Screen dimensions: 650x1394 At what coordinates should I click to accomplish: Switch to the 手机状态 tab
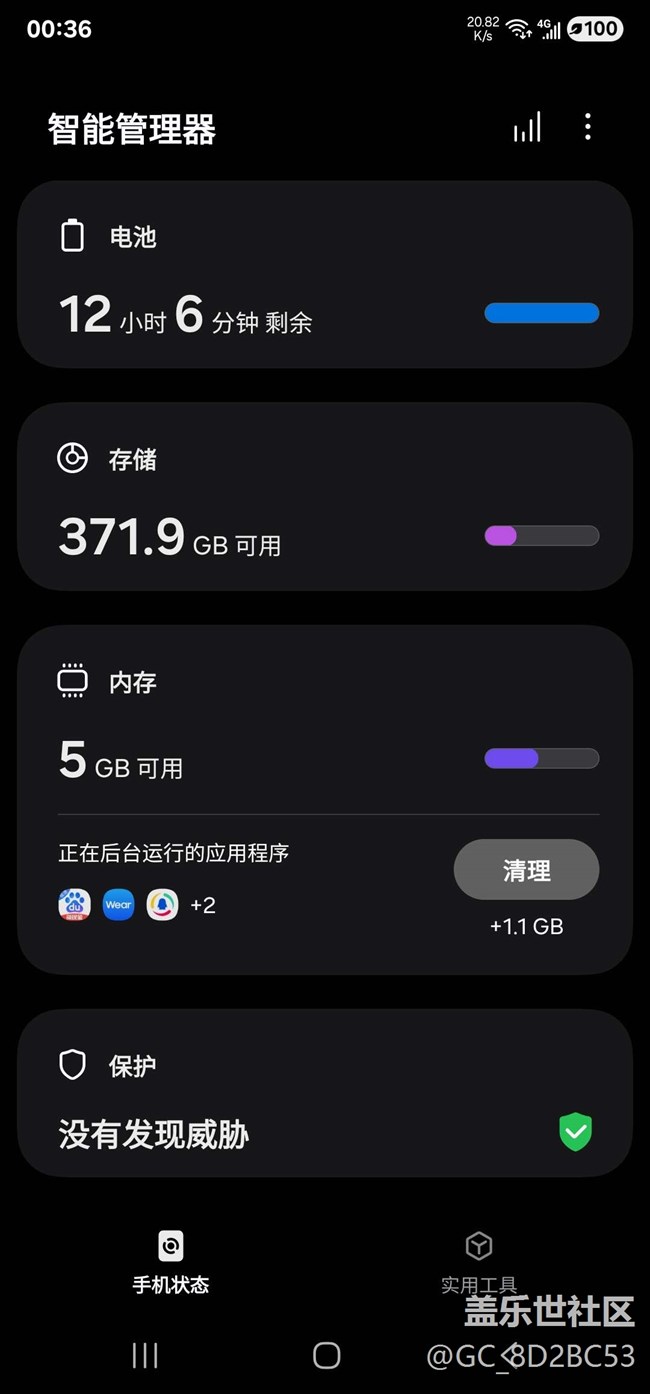171,1262
